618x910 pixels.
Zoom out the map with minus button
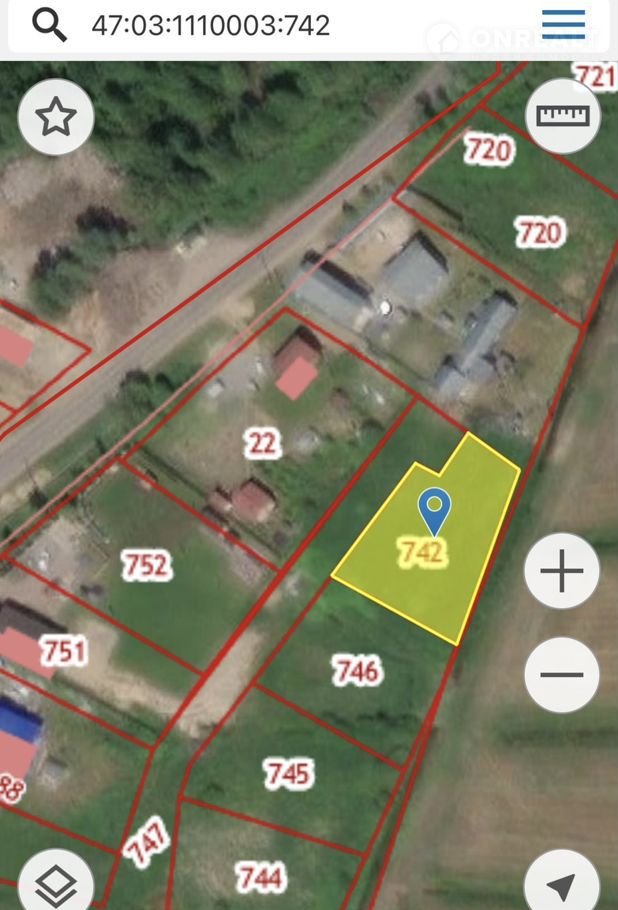(x=561, y=674)
